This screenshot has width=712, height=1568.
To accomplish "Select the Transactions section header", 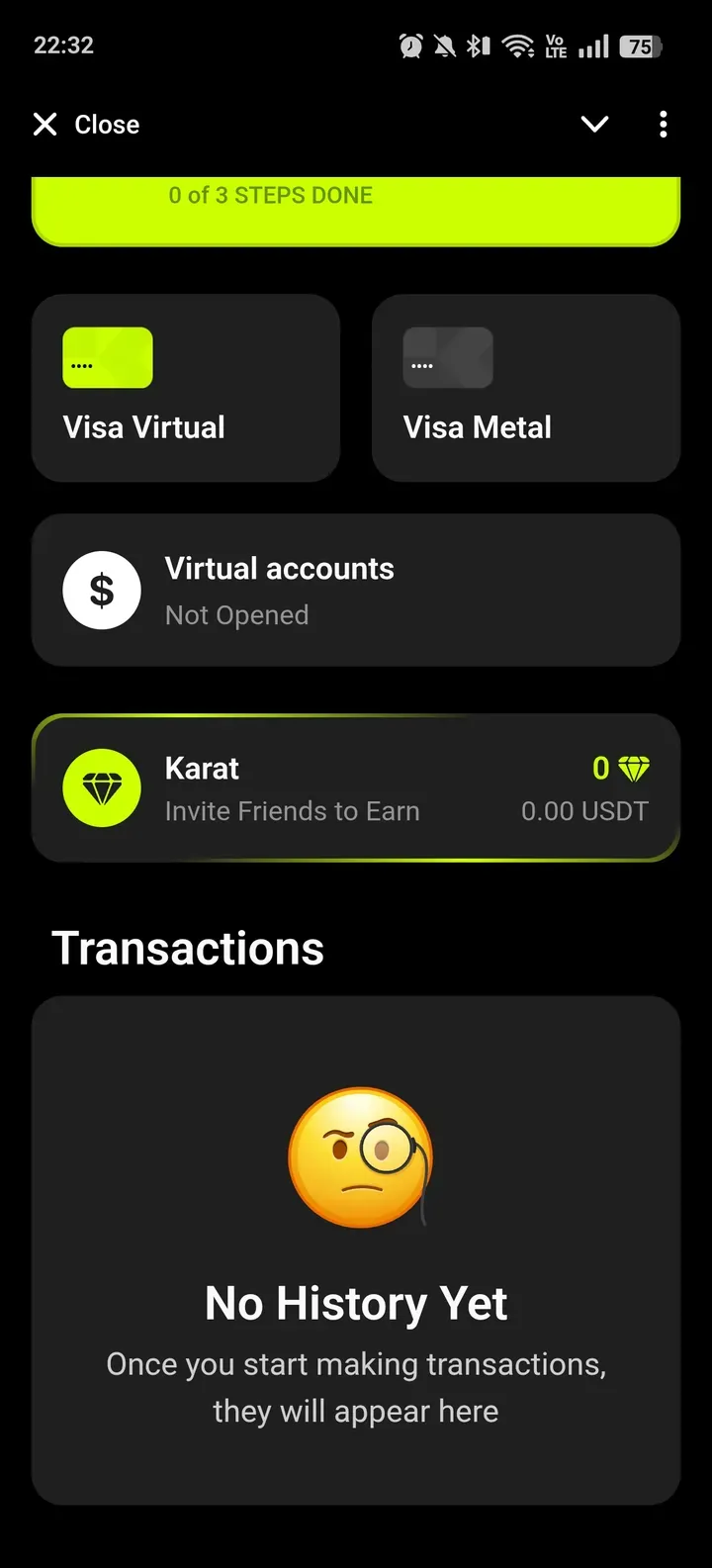I will 190,947.
